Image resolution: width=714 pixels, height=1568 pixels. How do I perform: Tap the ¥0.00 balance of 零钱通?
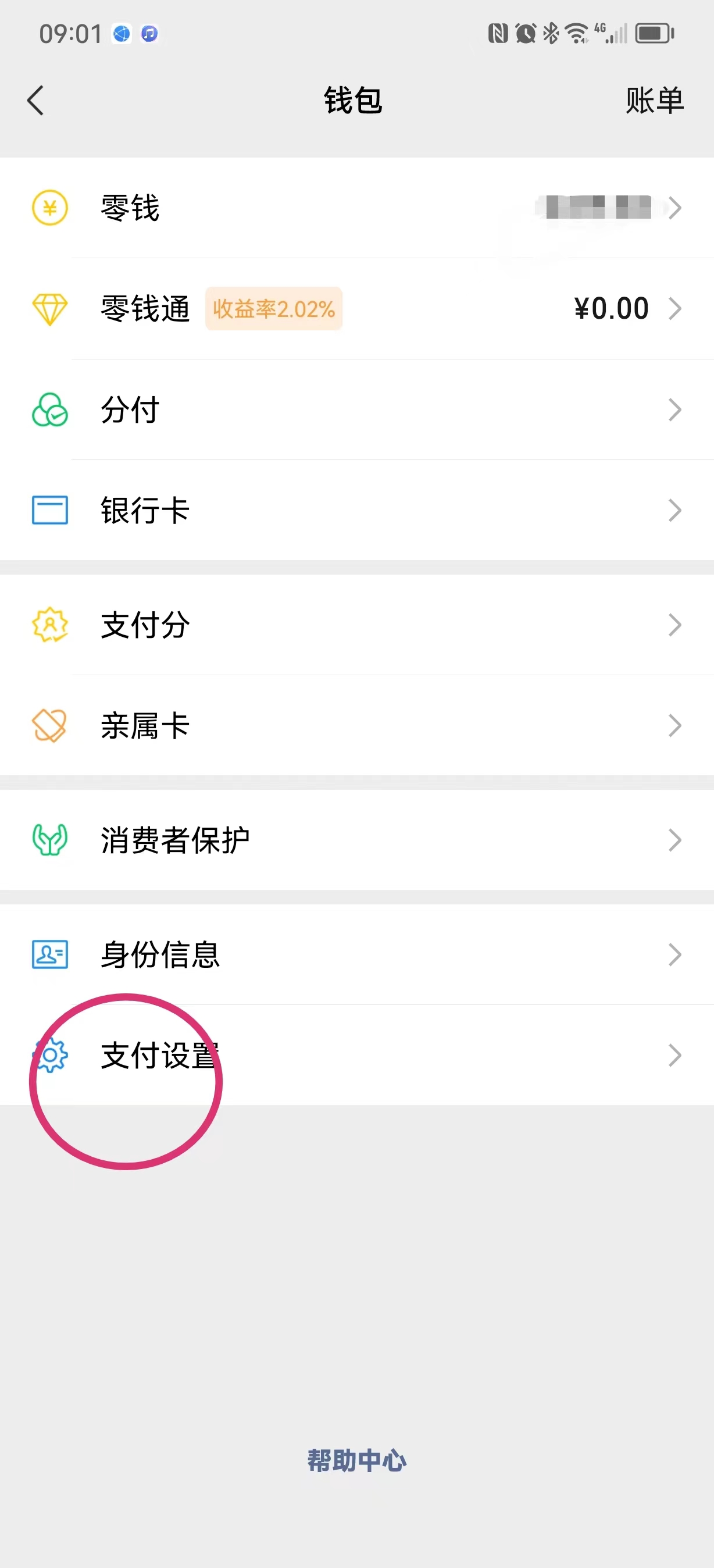pyautogui.click(x=611, y=309)
